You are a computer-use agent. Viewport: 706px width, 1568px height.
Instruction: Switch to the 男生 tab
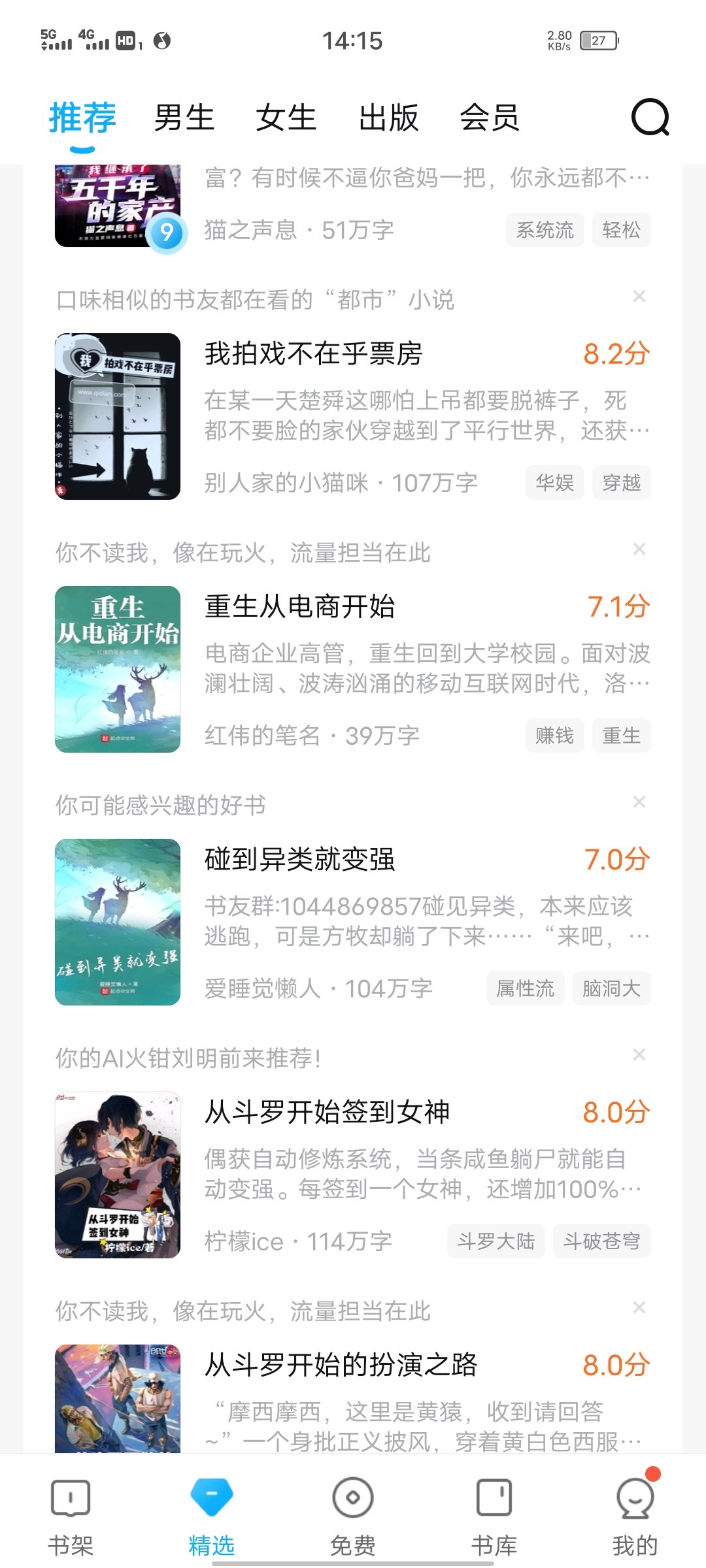184,118
